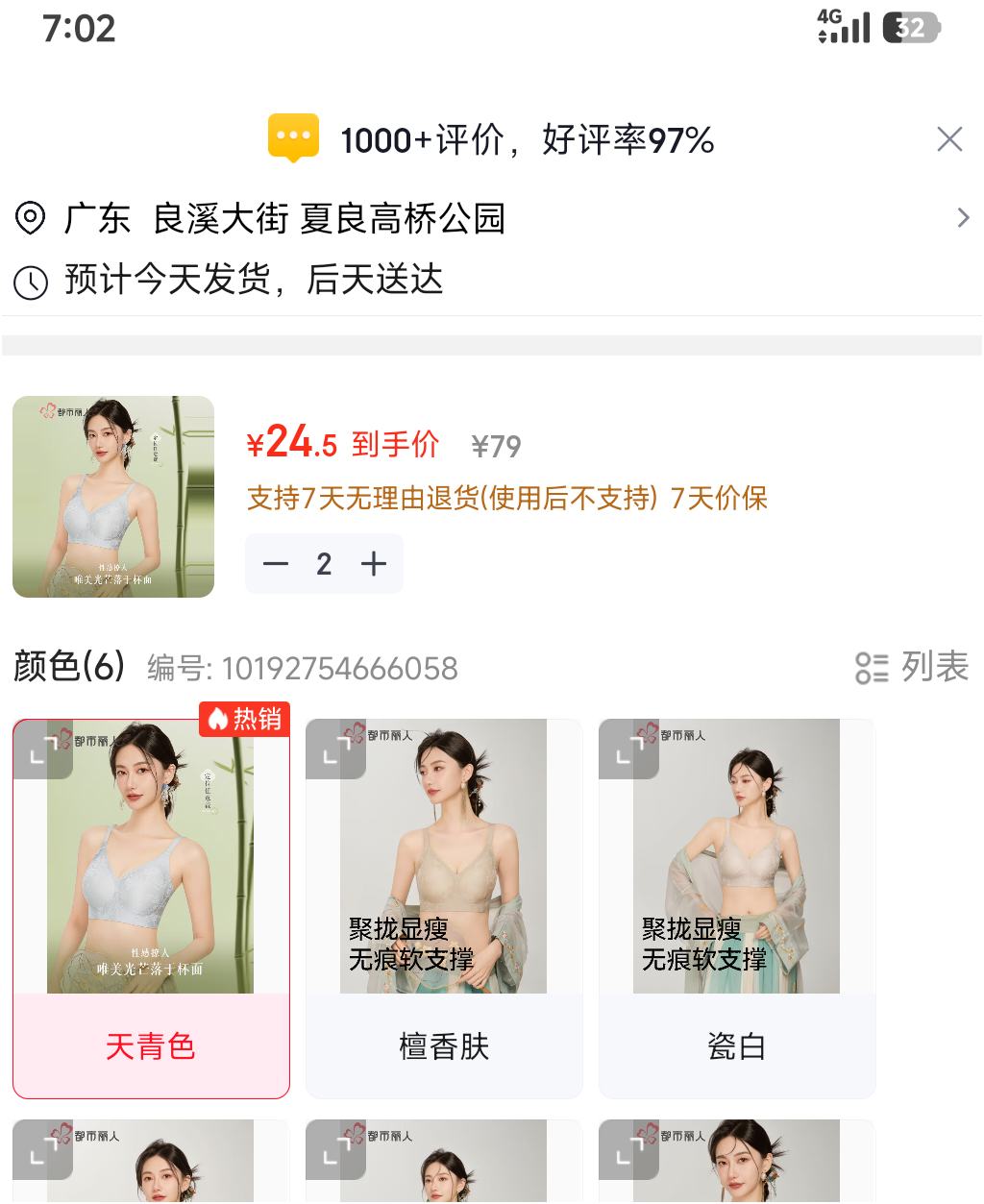Click the enlarge icon on 瓷白 thumbnail

click(x=628, y=752)
